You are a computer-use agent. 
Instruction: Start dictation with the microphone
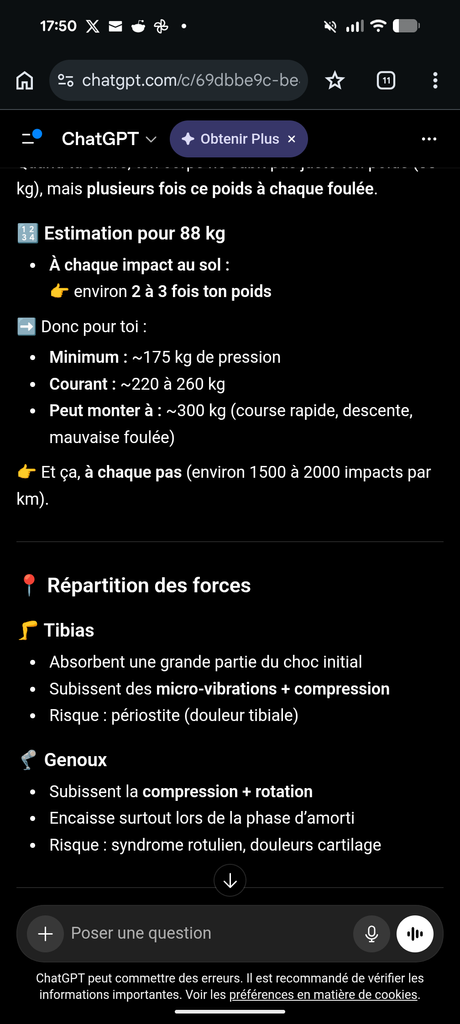click(372, 934)
